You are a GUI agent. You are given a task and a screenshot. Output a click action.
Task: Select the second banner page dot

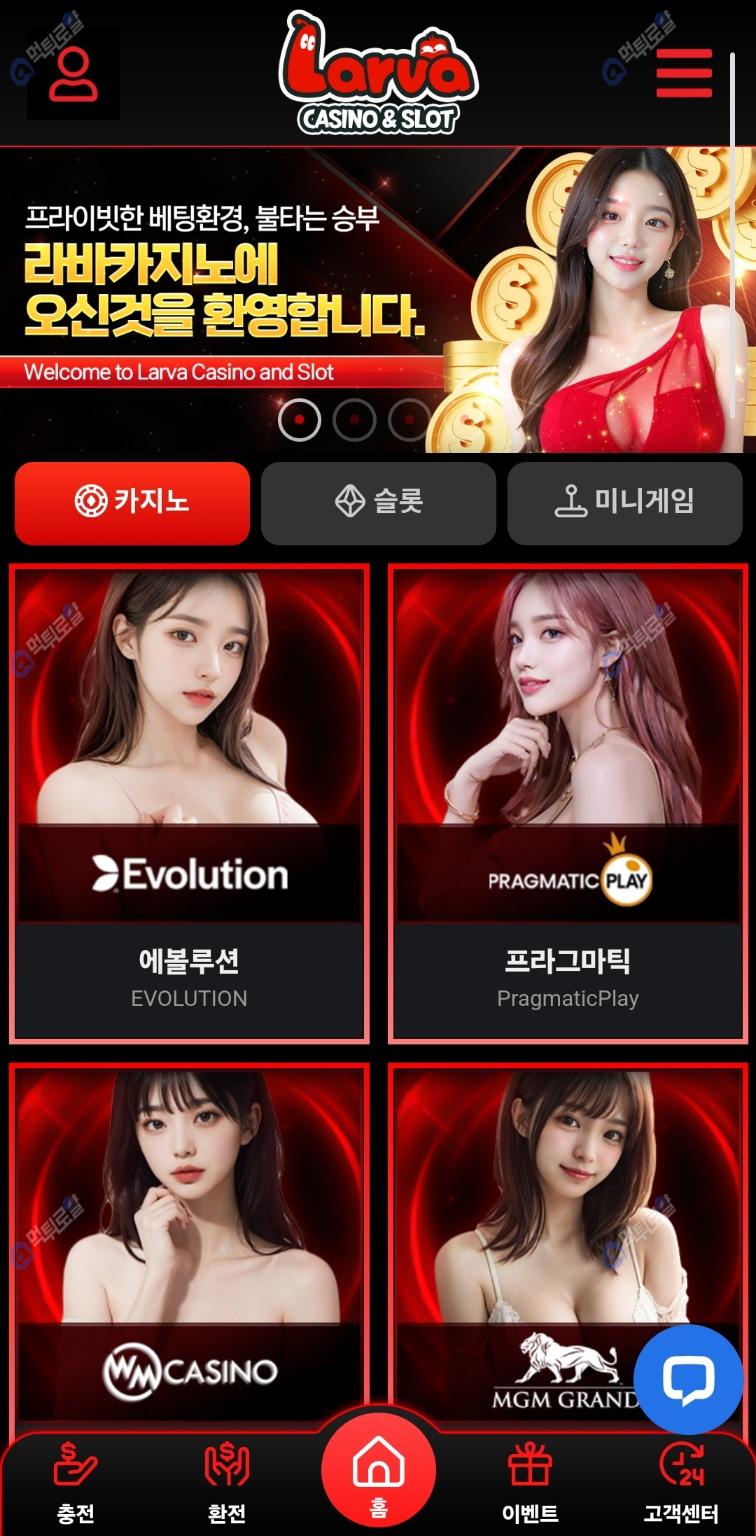[x=354, y=420]
